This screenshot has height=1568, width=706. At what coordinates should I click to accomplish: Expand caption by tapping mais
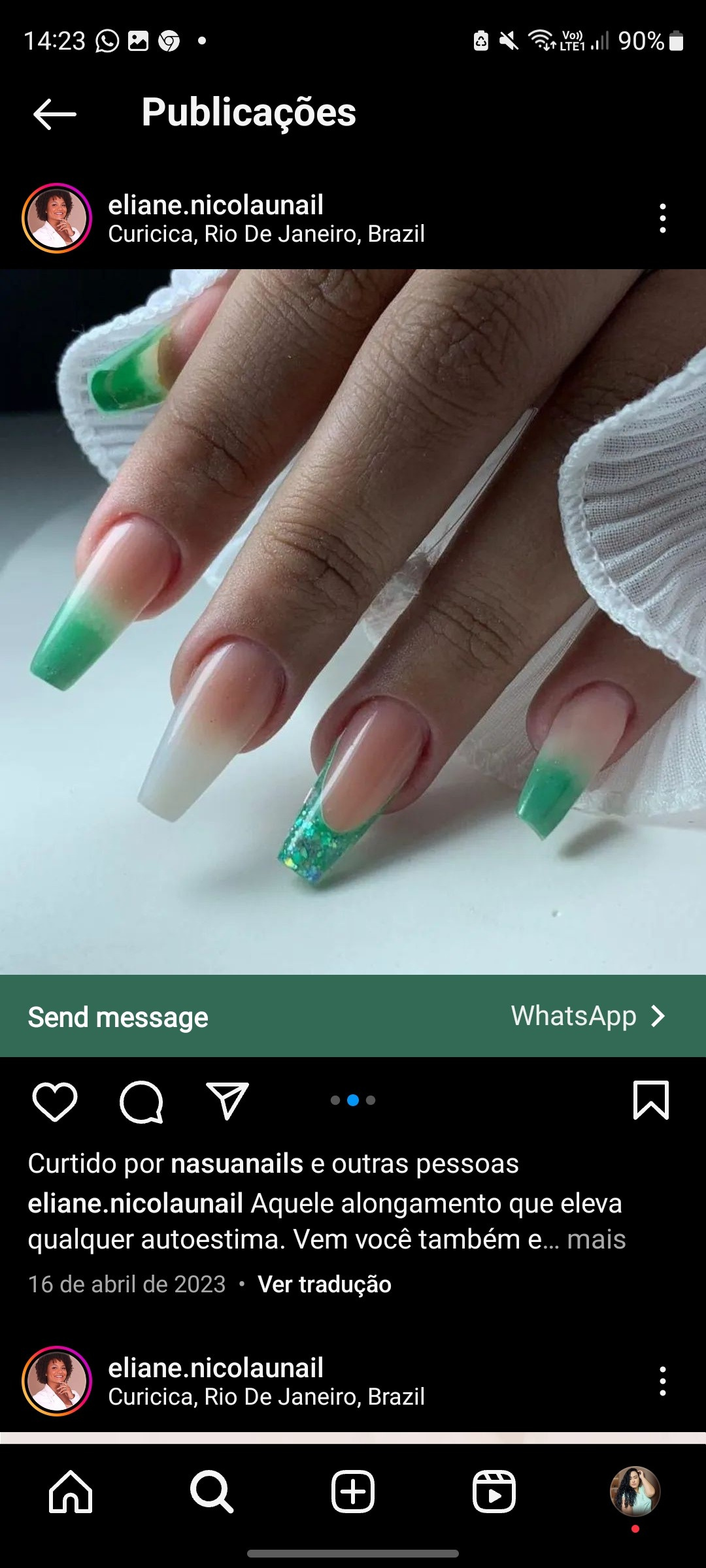click(x=596, y=1239)
